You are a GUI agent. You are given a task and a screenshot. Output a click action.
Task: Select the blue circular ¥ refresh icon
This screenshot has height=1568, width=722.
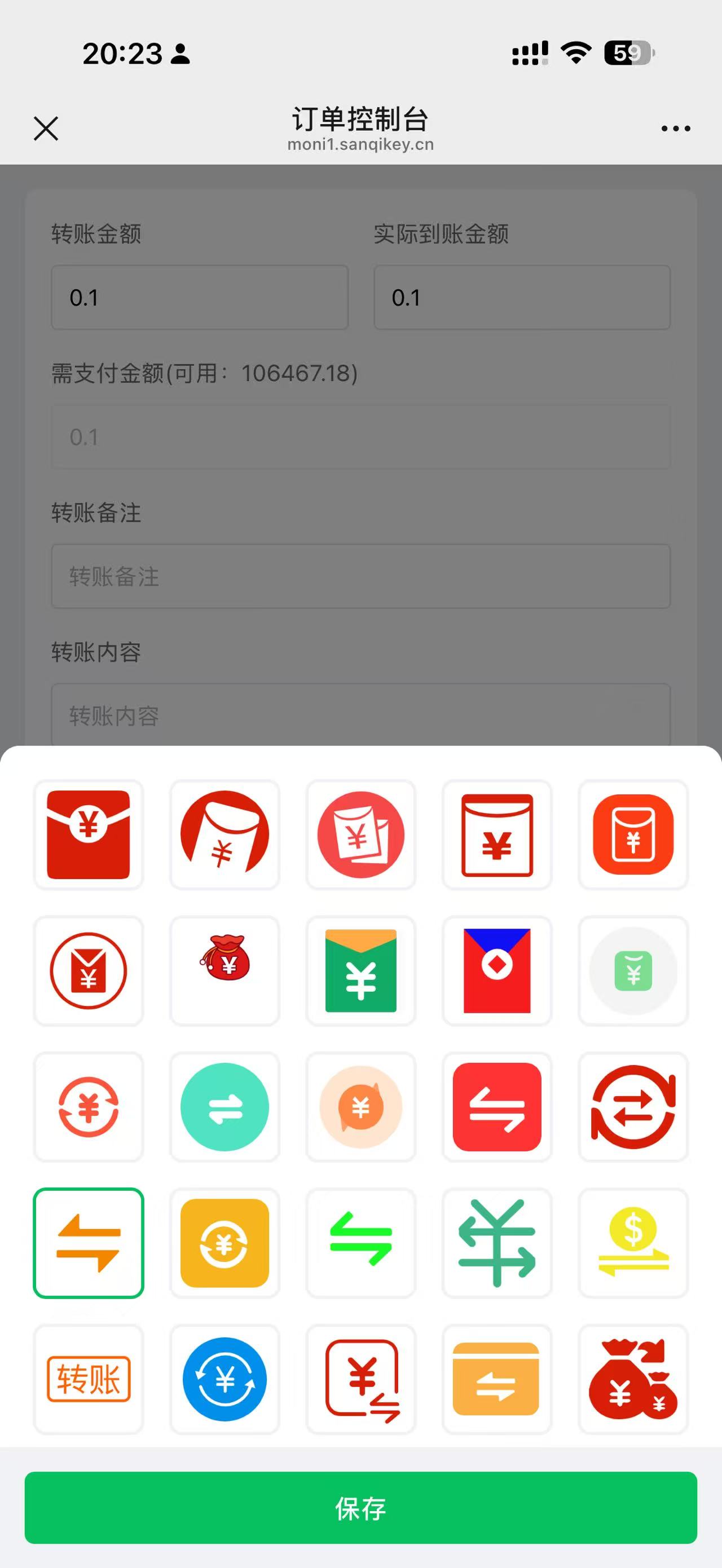tap(224, 1380)
